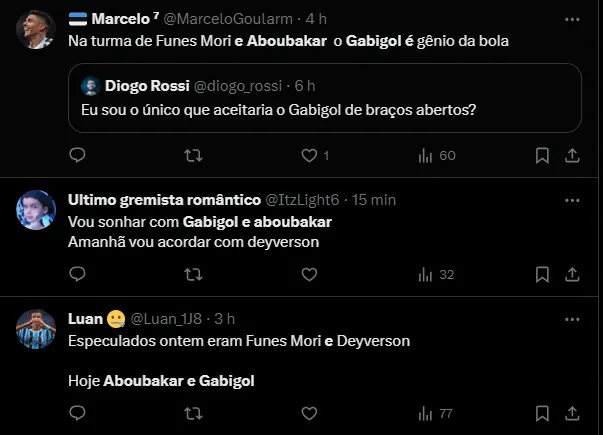
Task: Open overflow menu on Luan's tweet
Action: pos(571,319)
